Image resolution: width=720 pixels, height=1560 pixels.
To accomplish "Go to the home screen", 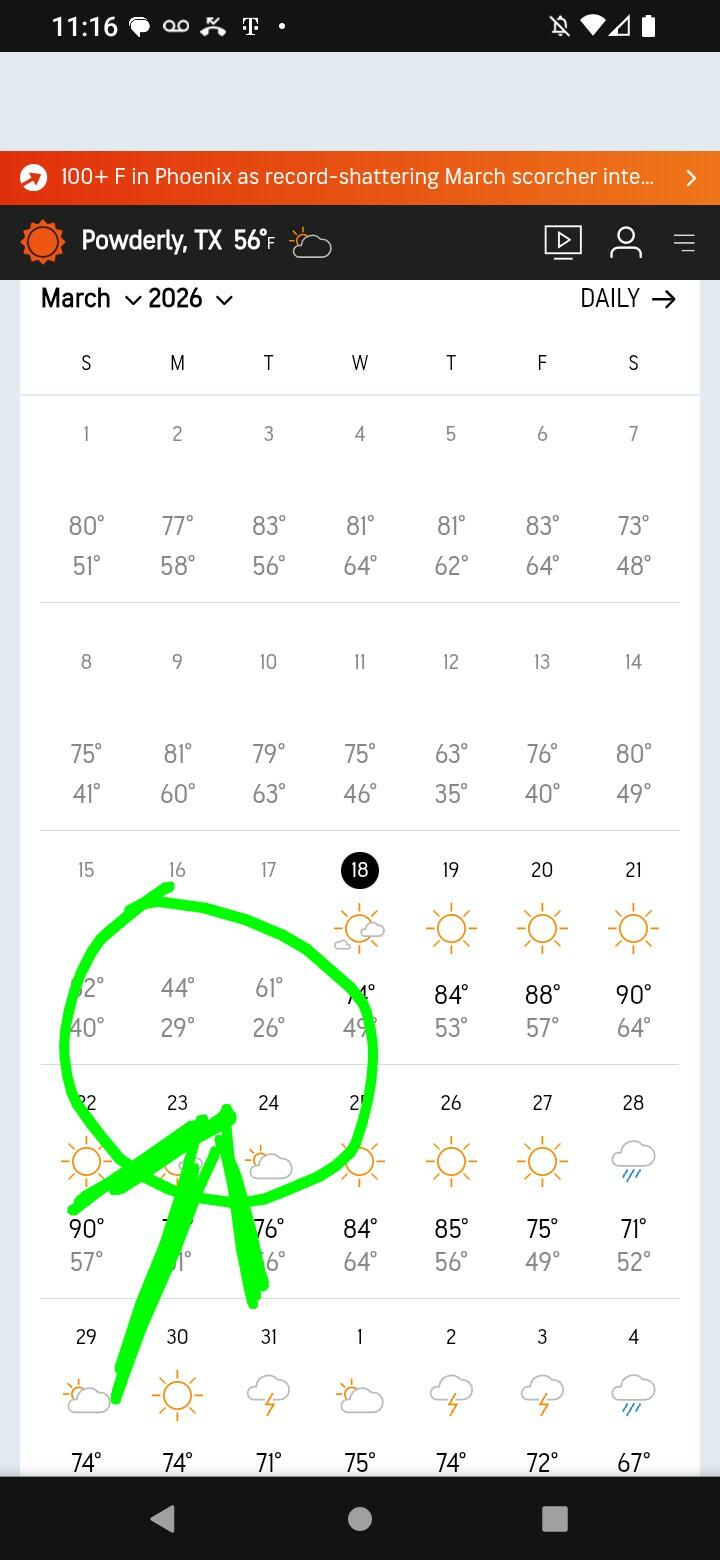I will (x=360, y=1518).
